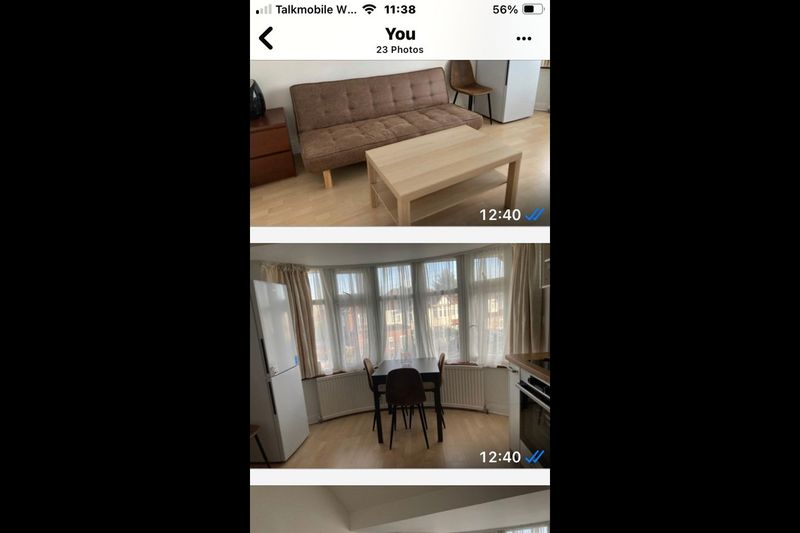Open the three-dot overflow menu
This screenshot has width=800, height=533.
click(524, 39)
